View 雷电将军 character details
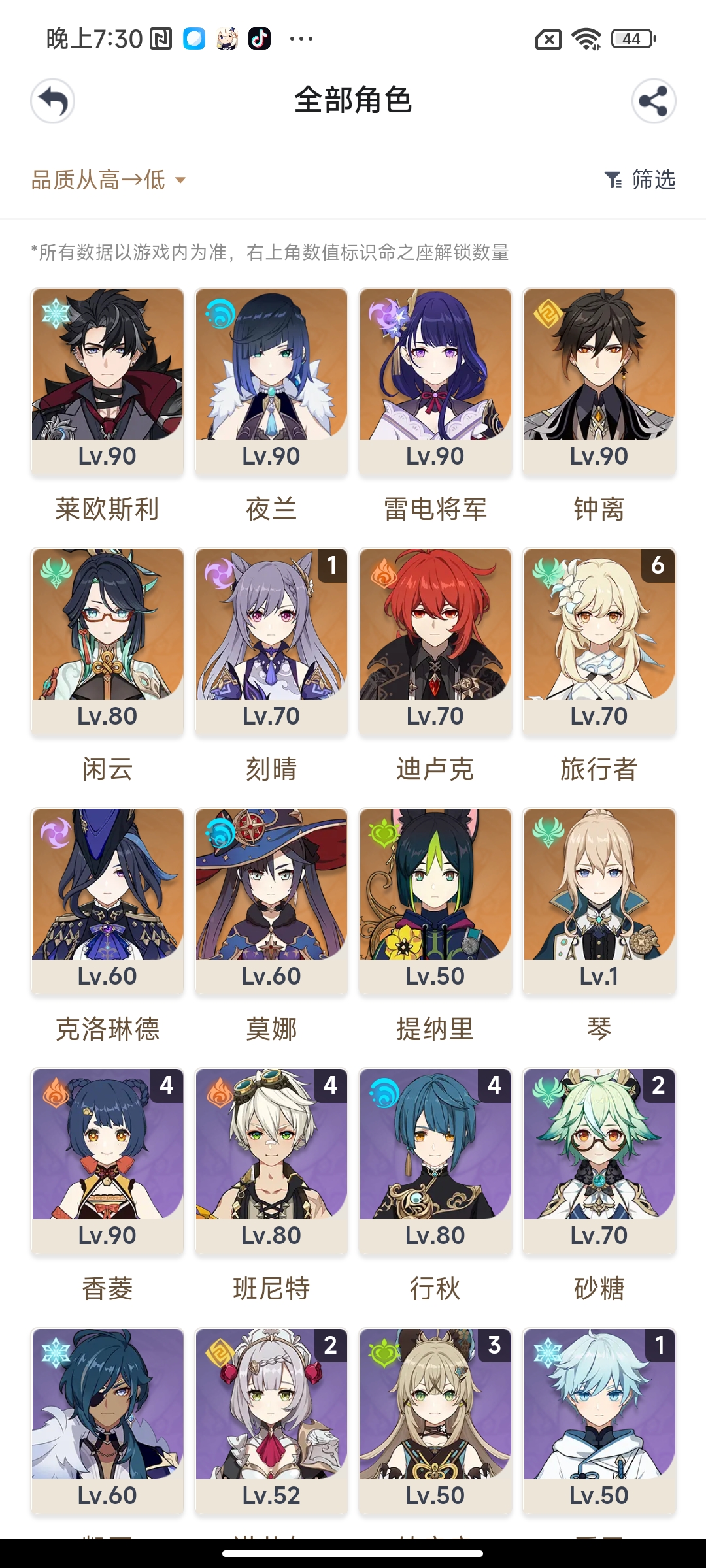The height and width of the screenshot is (1568, 706). click(435, 381)
